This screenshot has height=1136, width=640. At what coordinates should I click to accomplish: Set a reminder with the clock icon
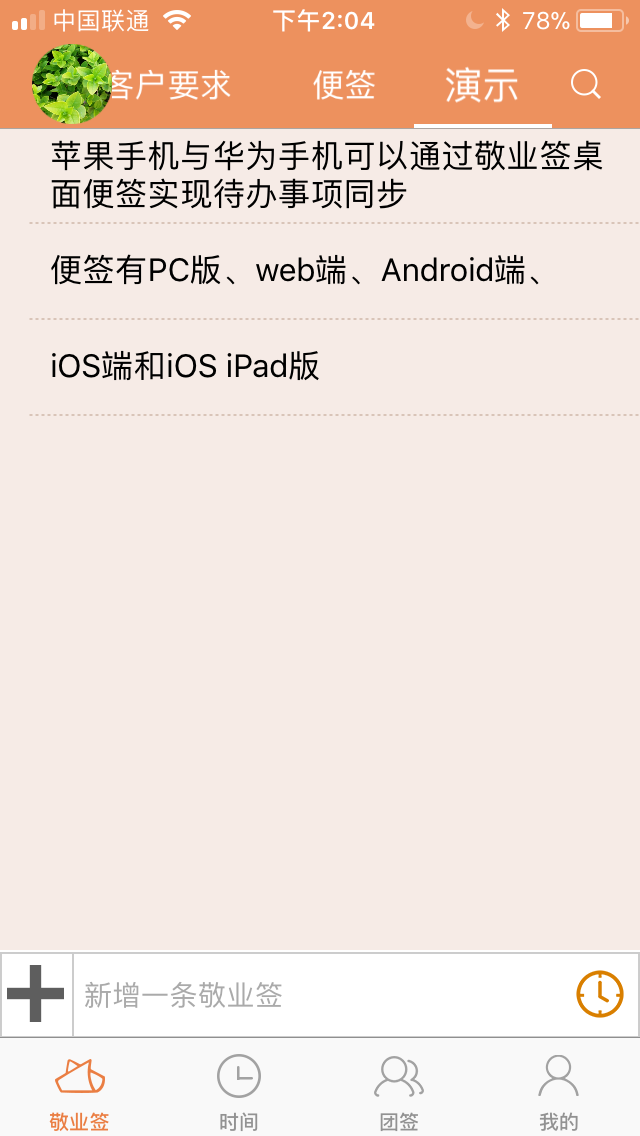tap(599, 994)
